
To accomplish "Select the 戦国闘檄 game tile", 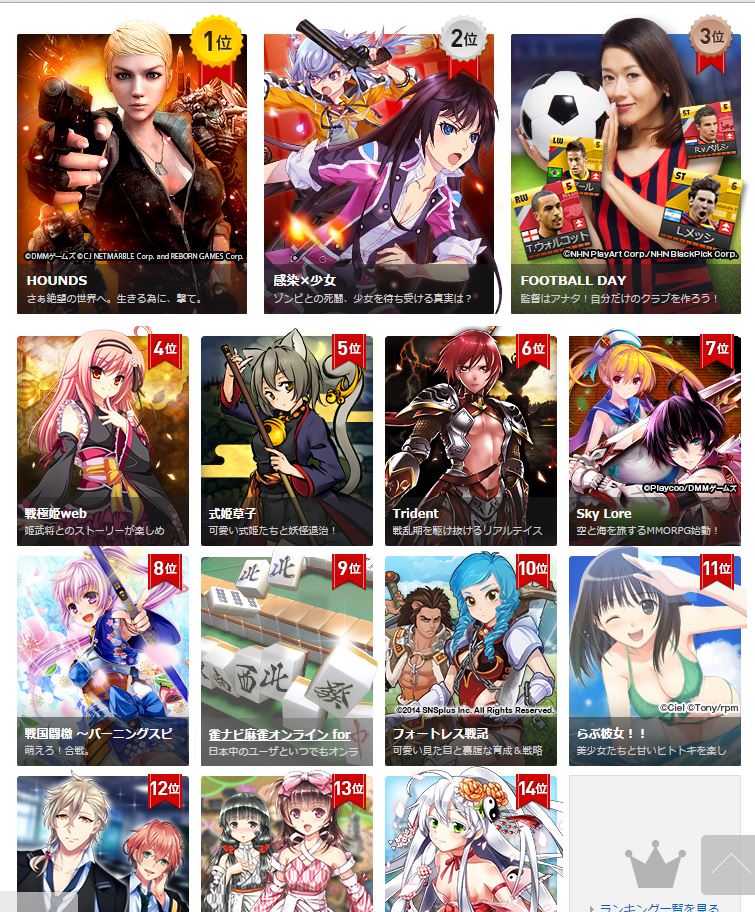I will tap(102, 660).
